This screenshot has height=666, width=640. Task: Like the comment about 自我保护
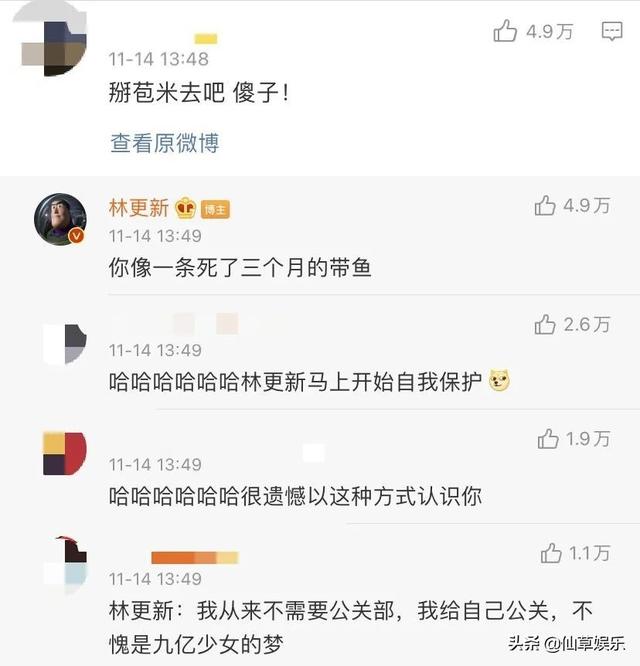click(546, 324)
